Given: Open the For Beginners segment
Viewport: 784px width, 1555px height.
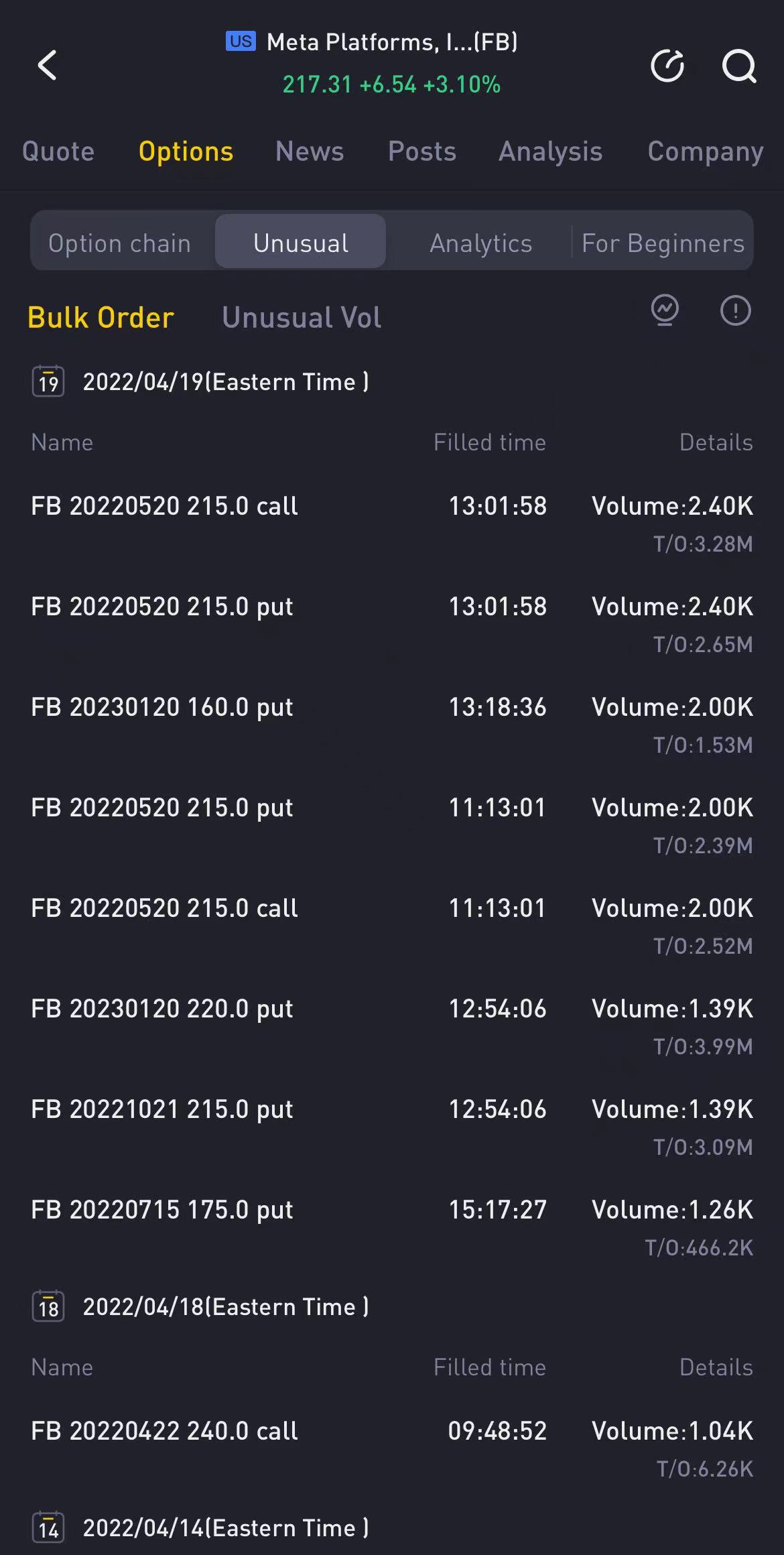Looking at the screenshot, I should 663,243.
